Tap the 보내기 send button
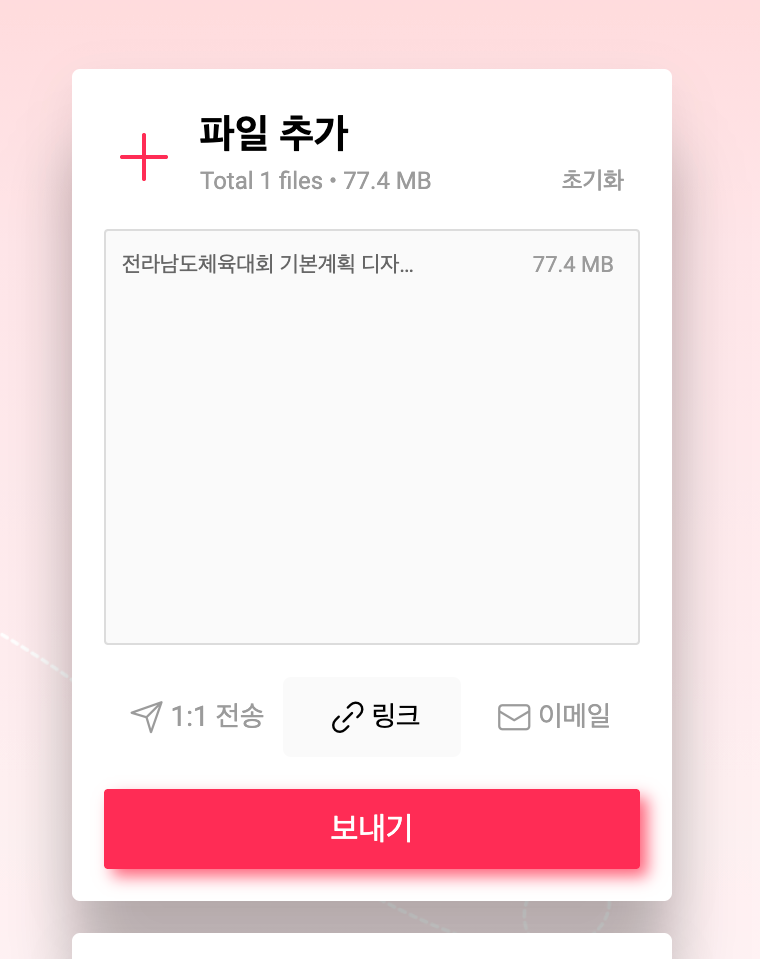The height and width of the screenshot is (959, 760). (x=372, y=828)
